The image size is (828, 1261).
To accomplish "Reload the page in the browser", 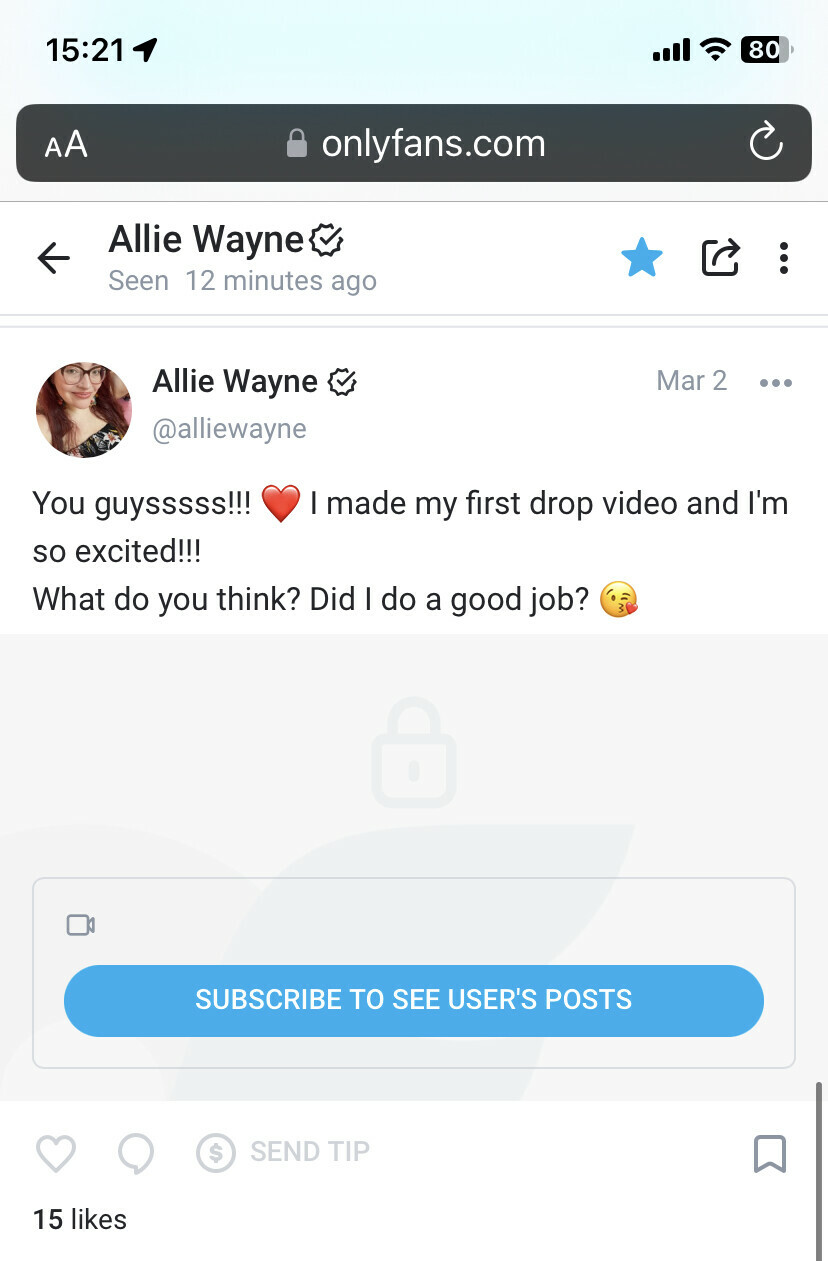I will click(765, 143).
